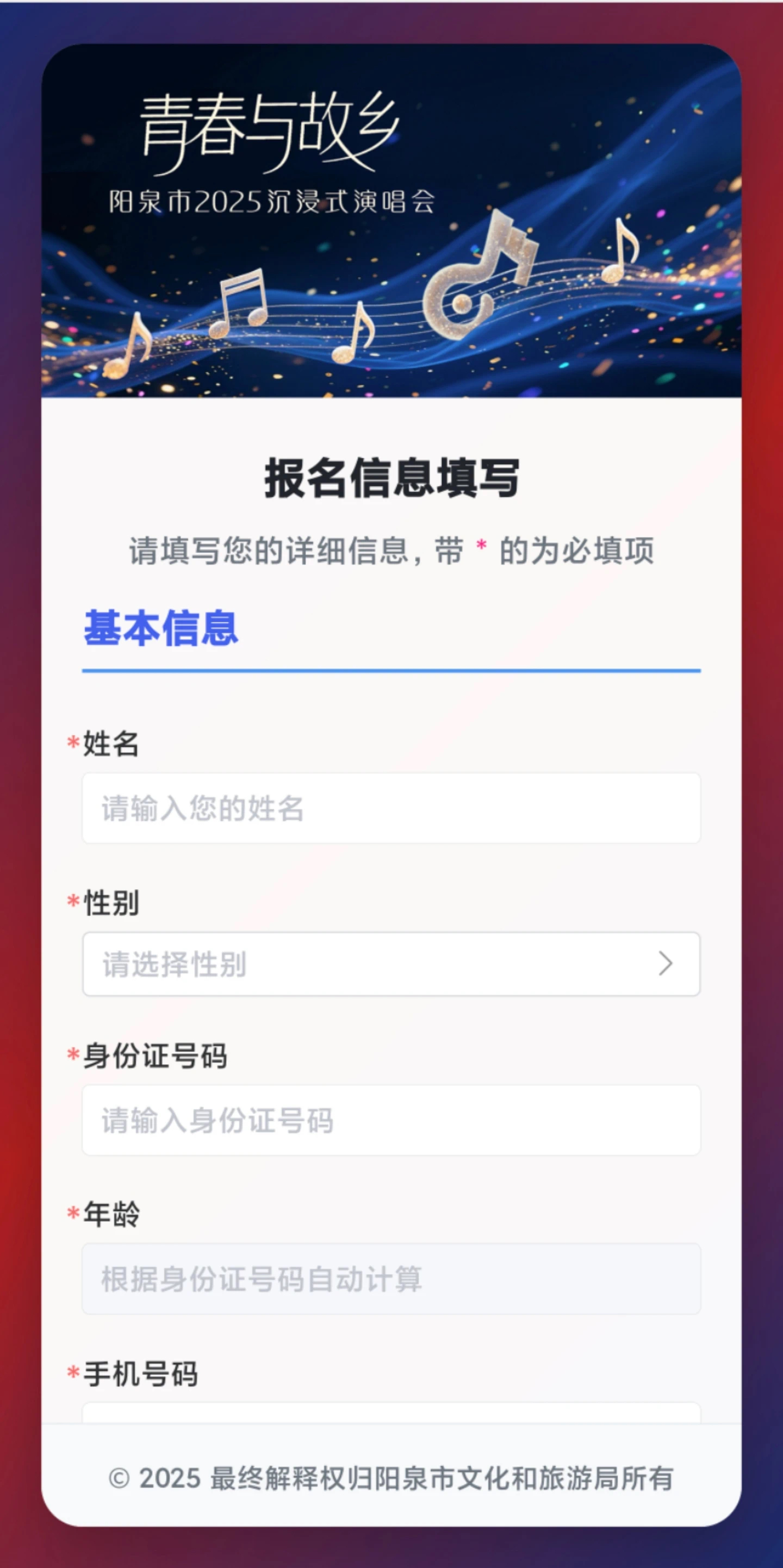Viewport: 783px width, 1568px height.
Task: Tap the 姓名 name input field
Action: tap(391, 808)
